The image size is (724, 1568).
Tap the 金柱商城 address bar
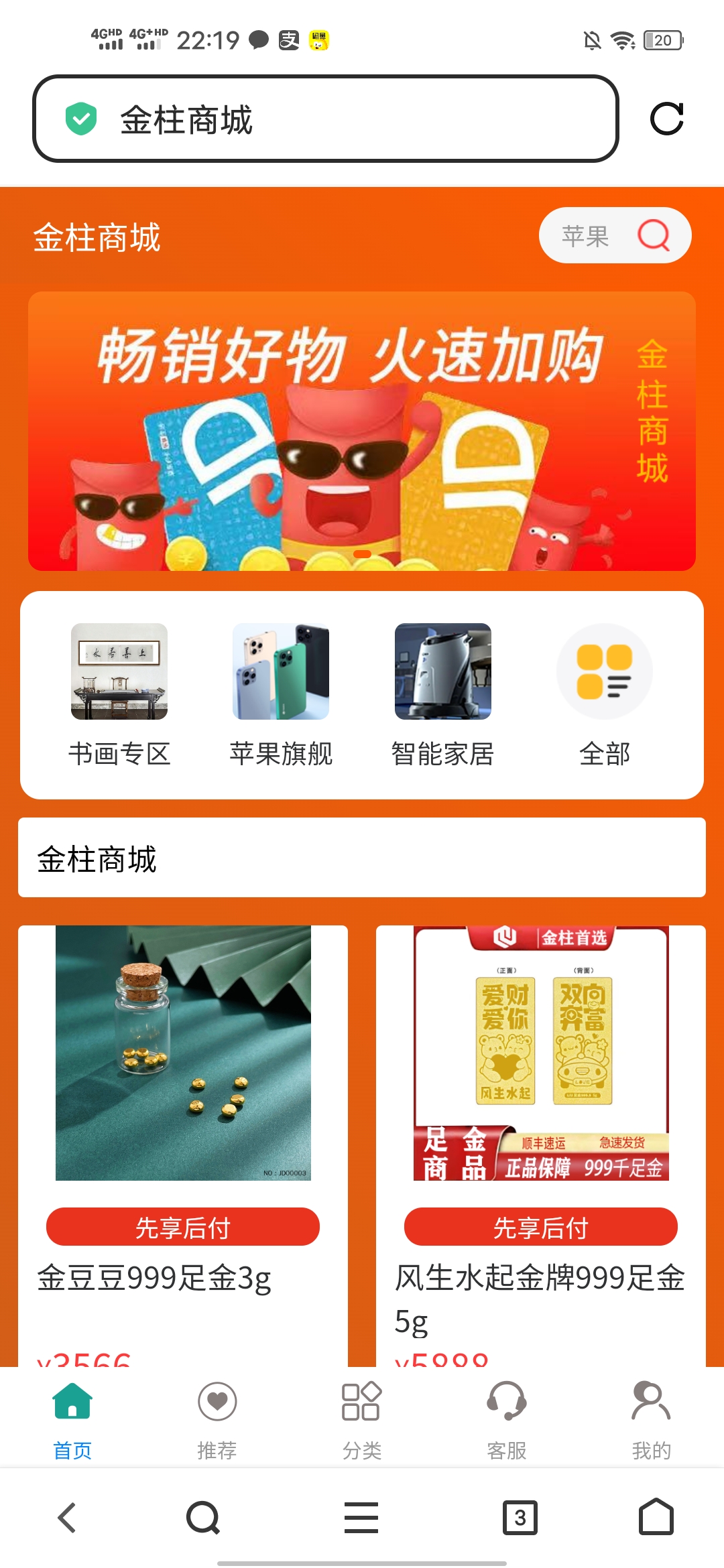pos(325,119)
